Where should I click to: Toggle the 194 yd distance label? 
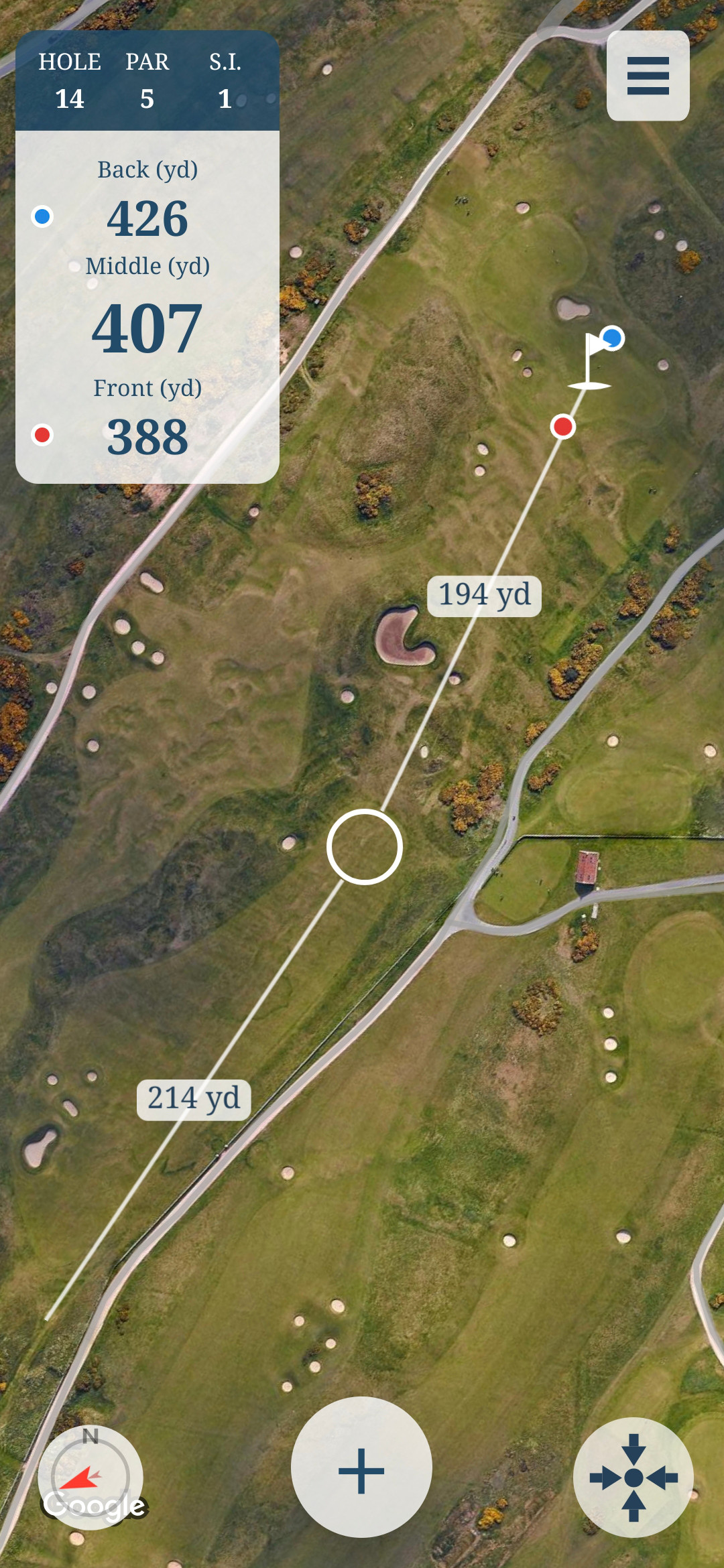[x=485, y=595]
